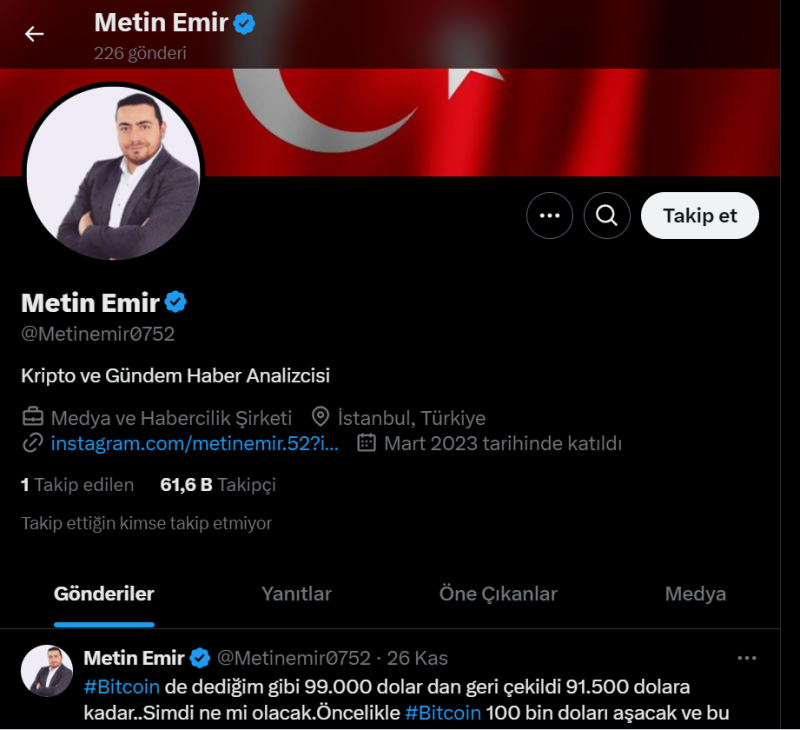Open the small avatar beside the 26 Kas post

pyautogui.click(x=47, y=671)
